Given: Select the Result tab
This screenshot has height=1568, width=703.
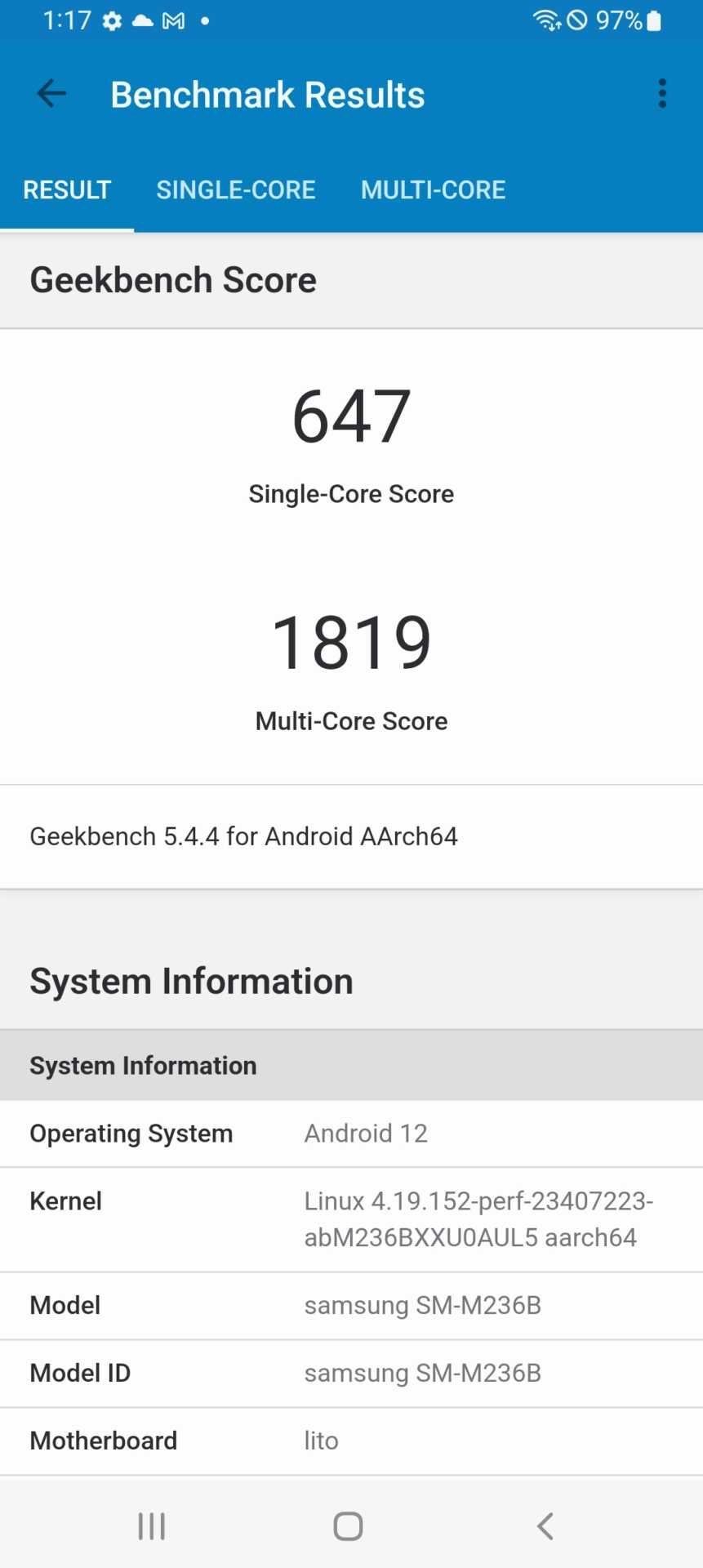Looking at the screenshot, I should 67,190.
